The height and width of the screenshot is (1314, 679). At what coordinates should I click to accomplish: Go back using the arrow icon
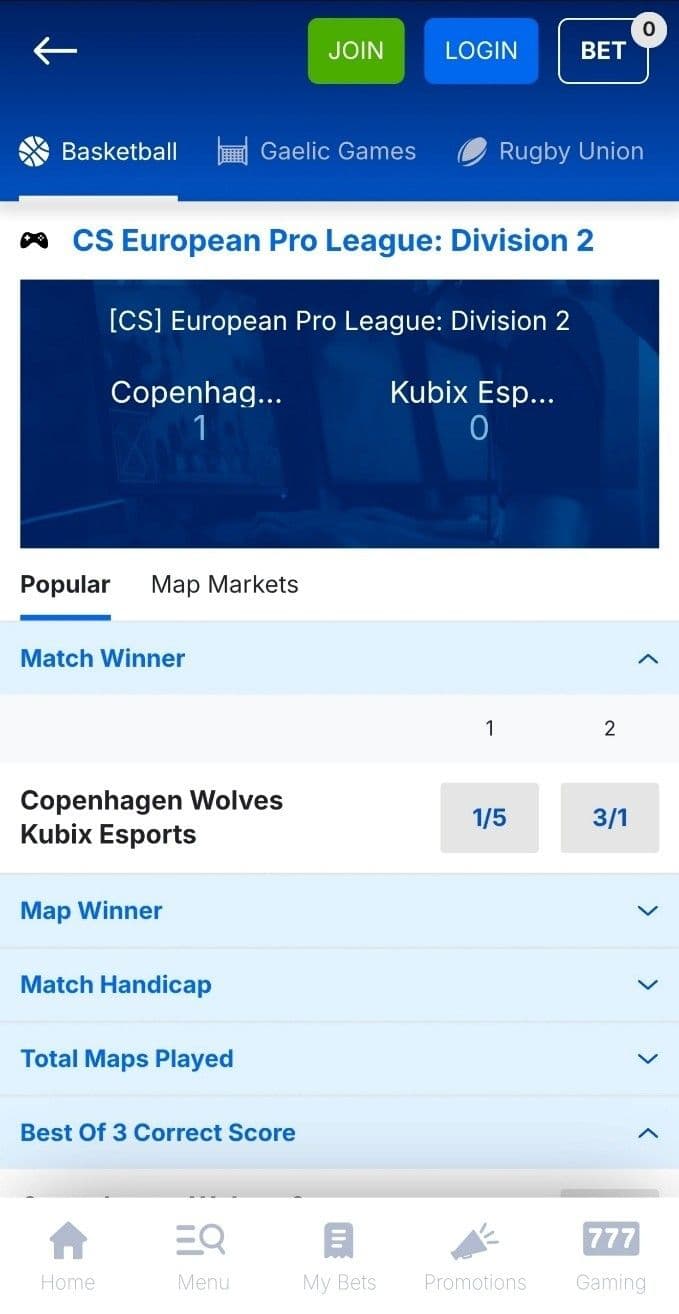(55, 51)
